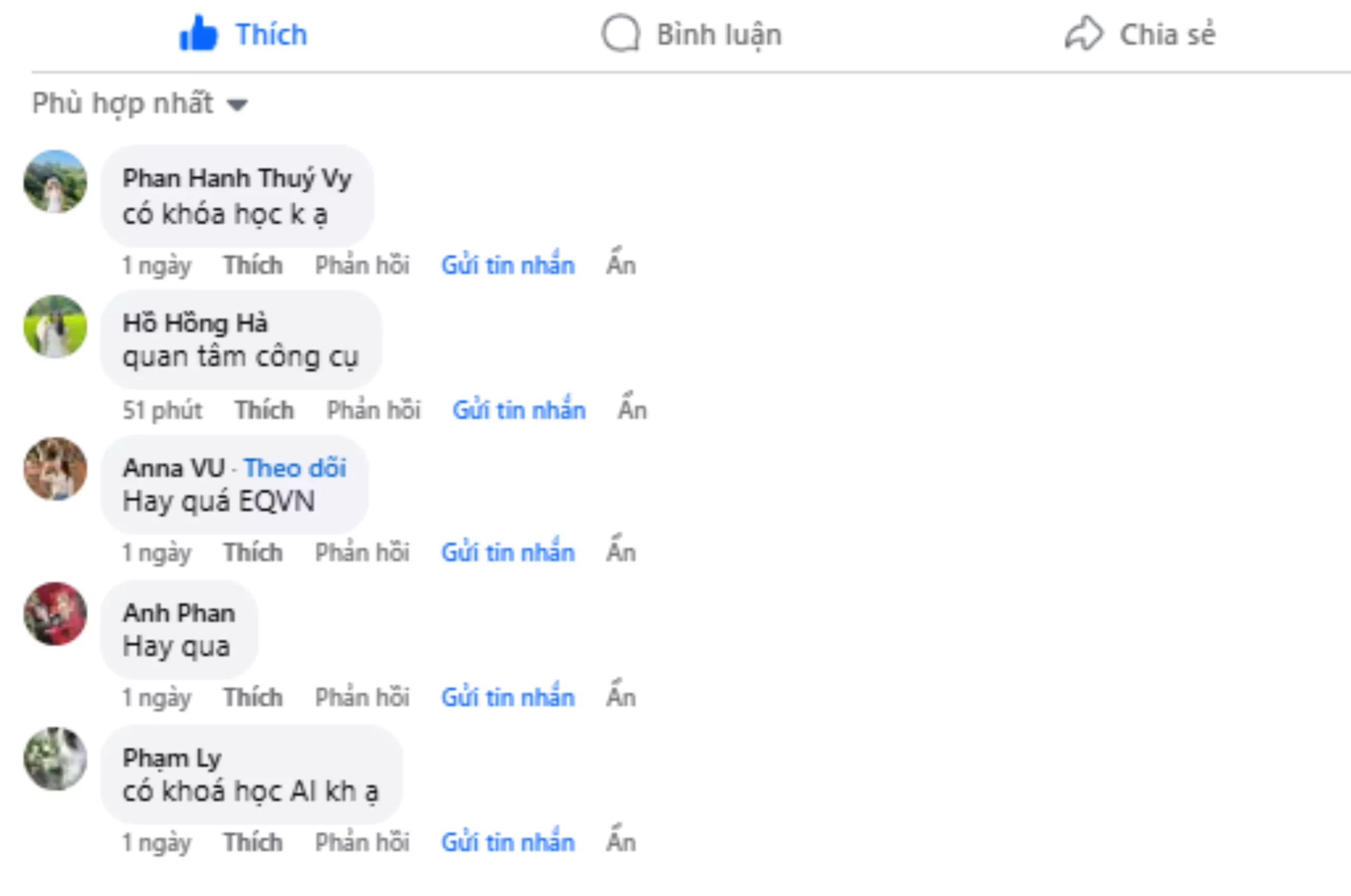1351x896 pixels.
Task: Follow Anna VU via Theo dõi
Action: (295, 468)
